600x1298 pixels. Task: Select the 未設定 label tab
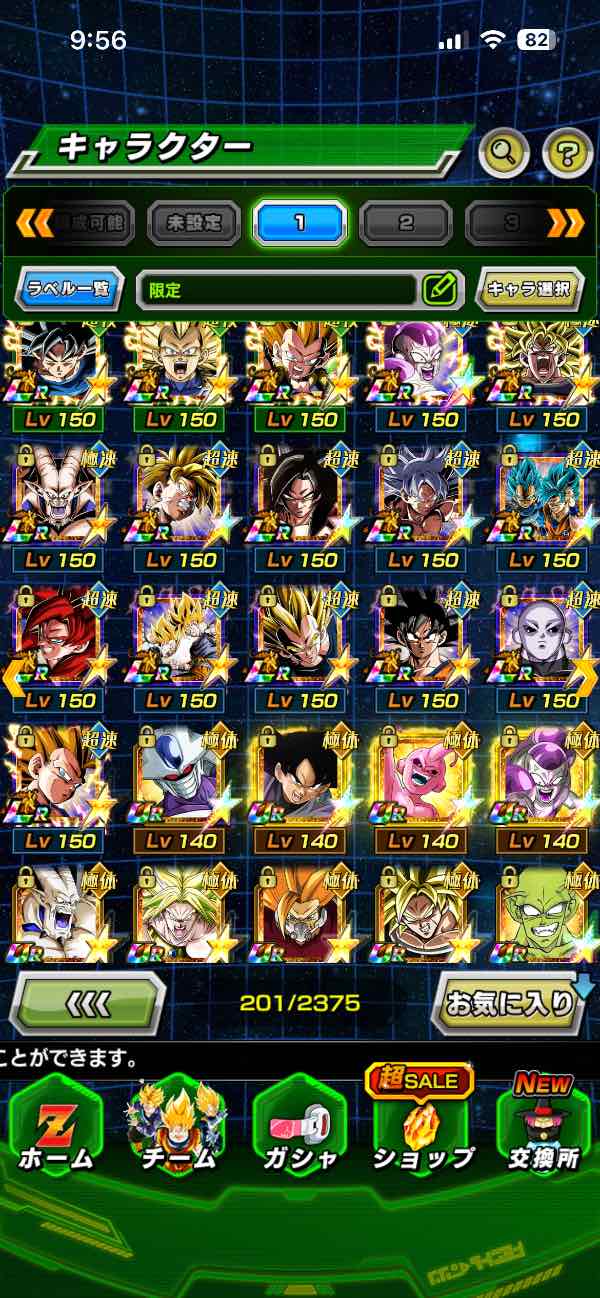(x=194, y=222)
